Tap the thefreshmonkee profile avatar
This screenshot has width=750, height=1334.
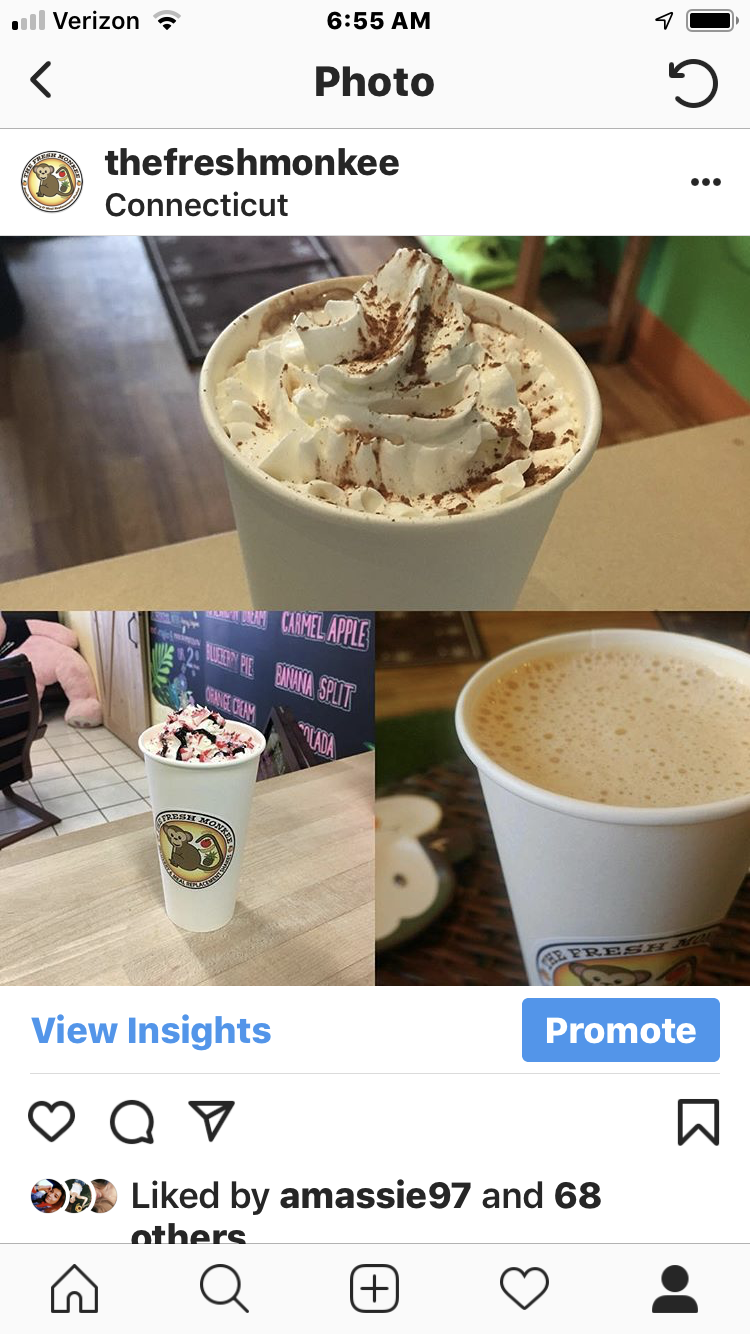52,182
